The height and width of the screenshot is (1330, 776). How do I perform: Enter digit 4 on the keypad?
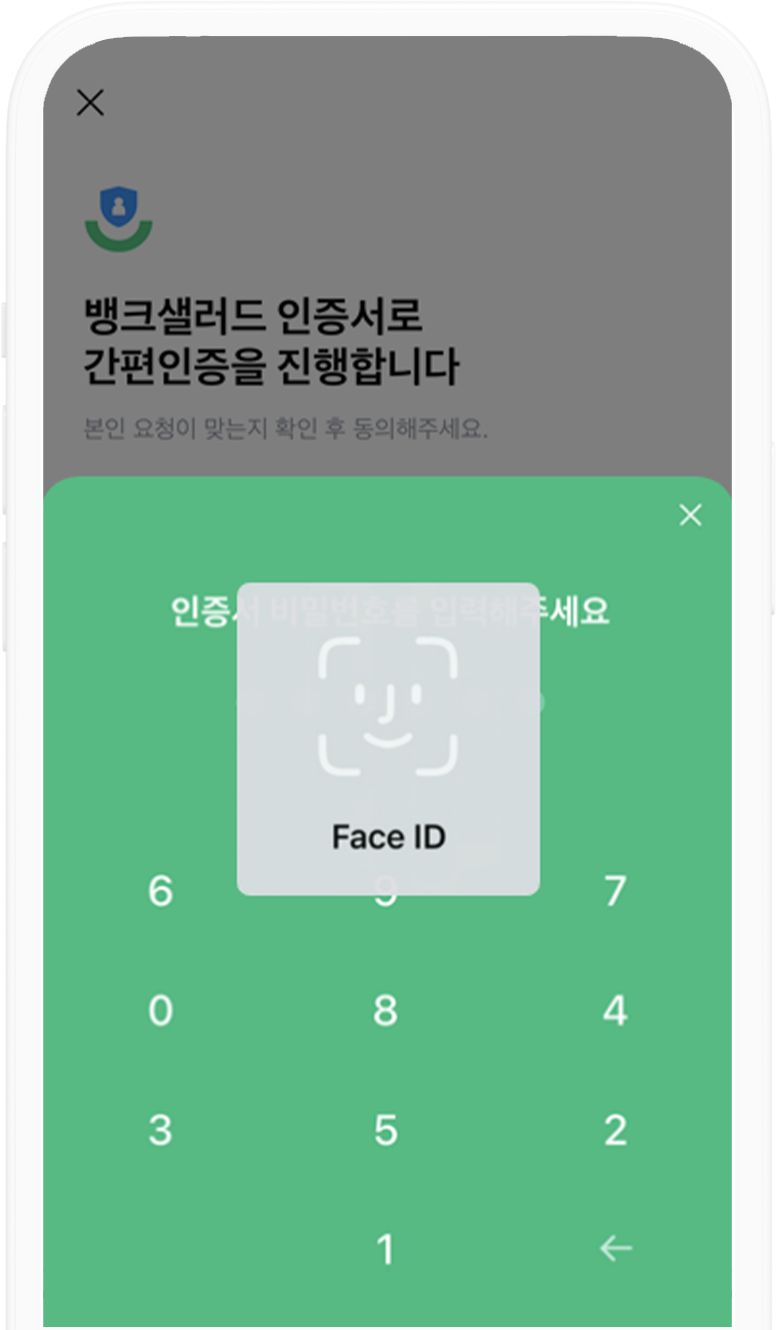click(x=615, y=1011)
